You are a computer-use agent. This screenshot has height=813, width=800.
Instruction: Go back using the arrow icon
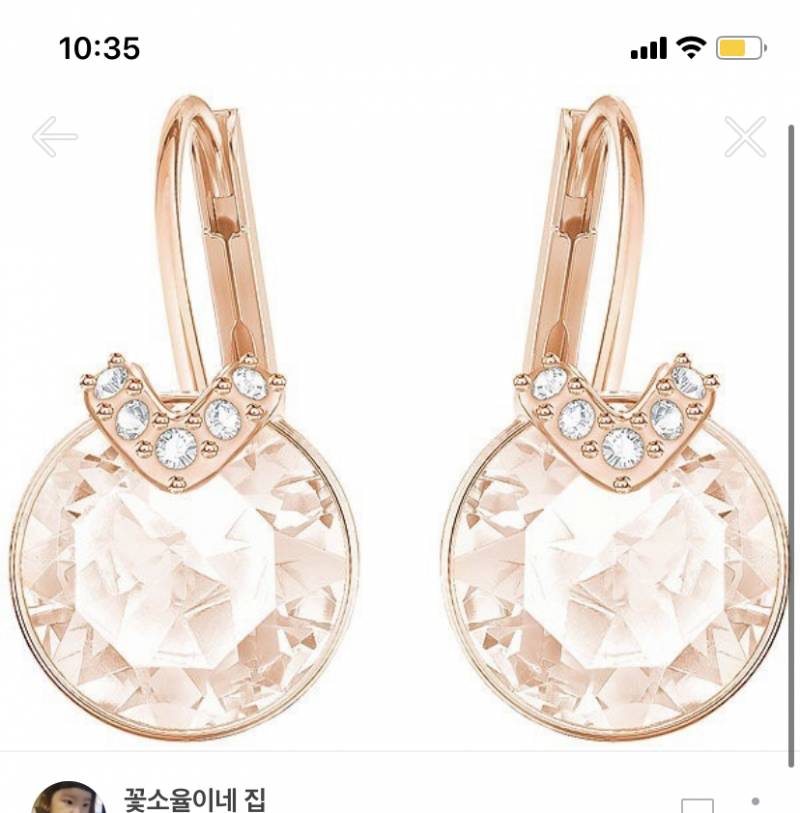pos(54,137)
